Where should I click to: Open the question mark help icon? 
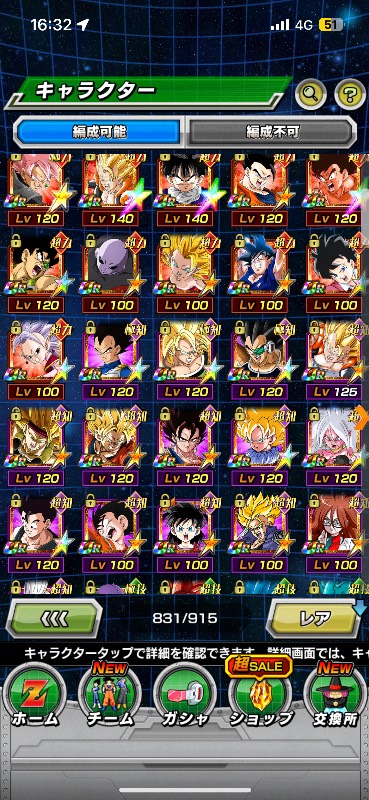(x=350, y=93)
